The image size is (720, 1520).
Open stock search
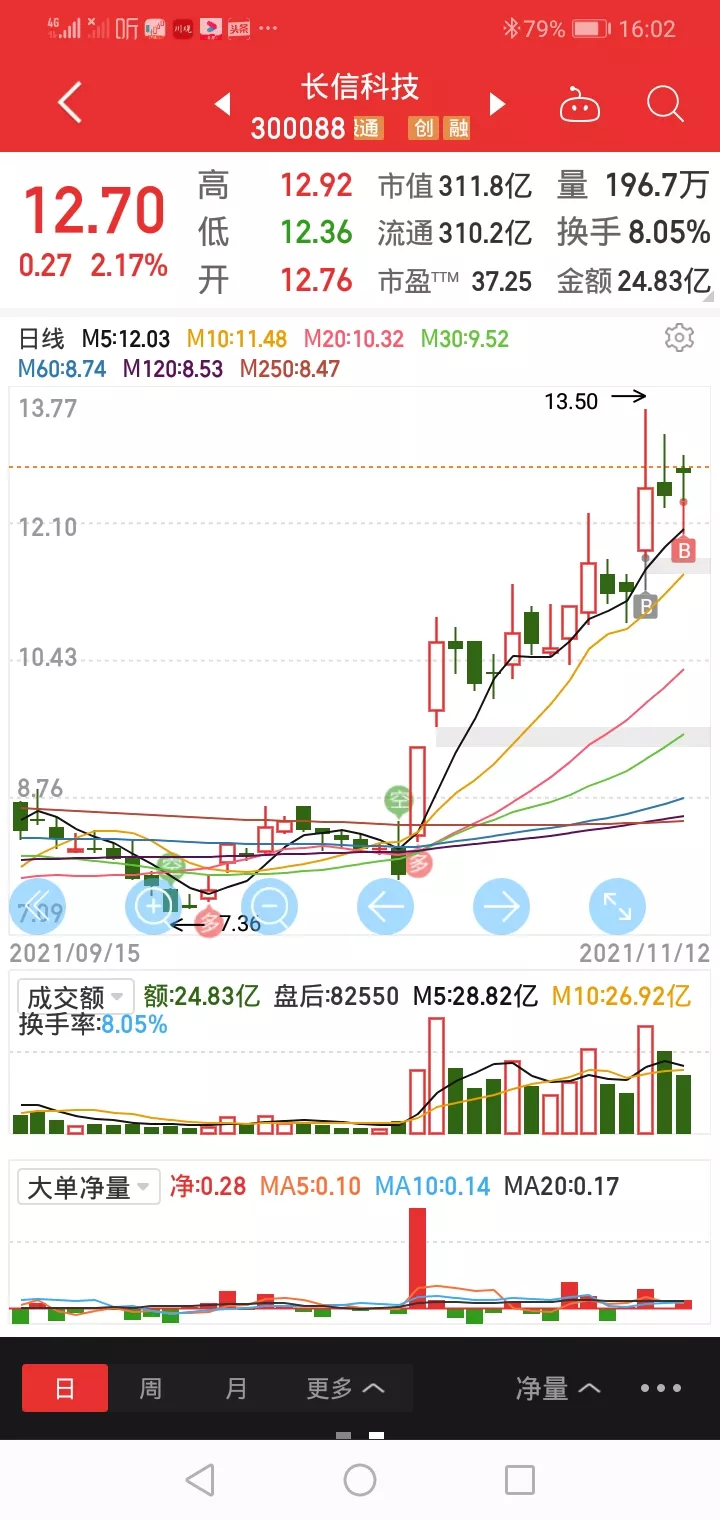tap(664, 104)
